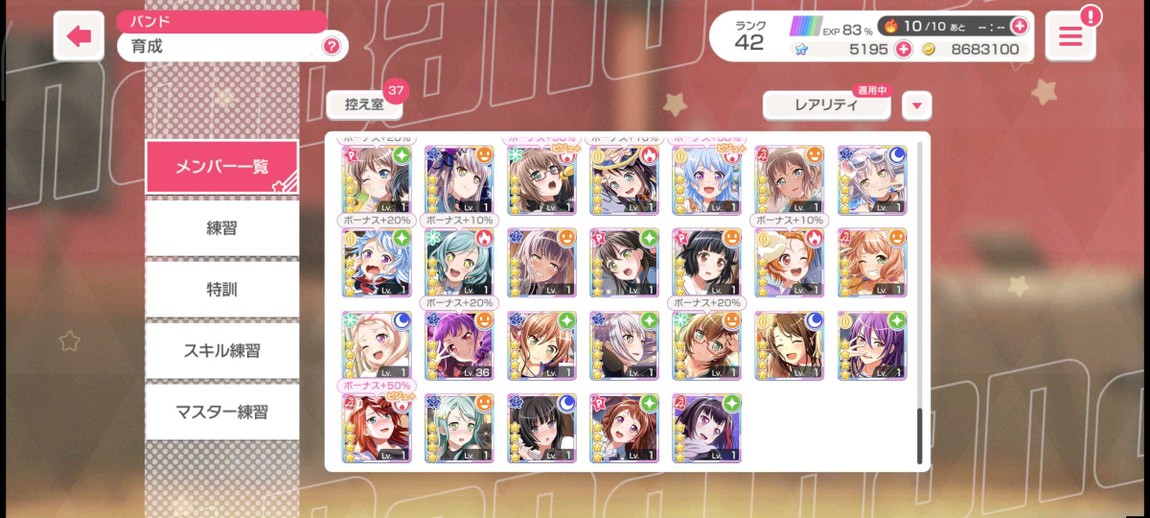Switch to the 特訓 tab
This screenshot has height=518, width=1150.
[x=222, y=290]
